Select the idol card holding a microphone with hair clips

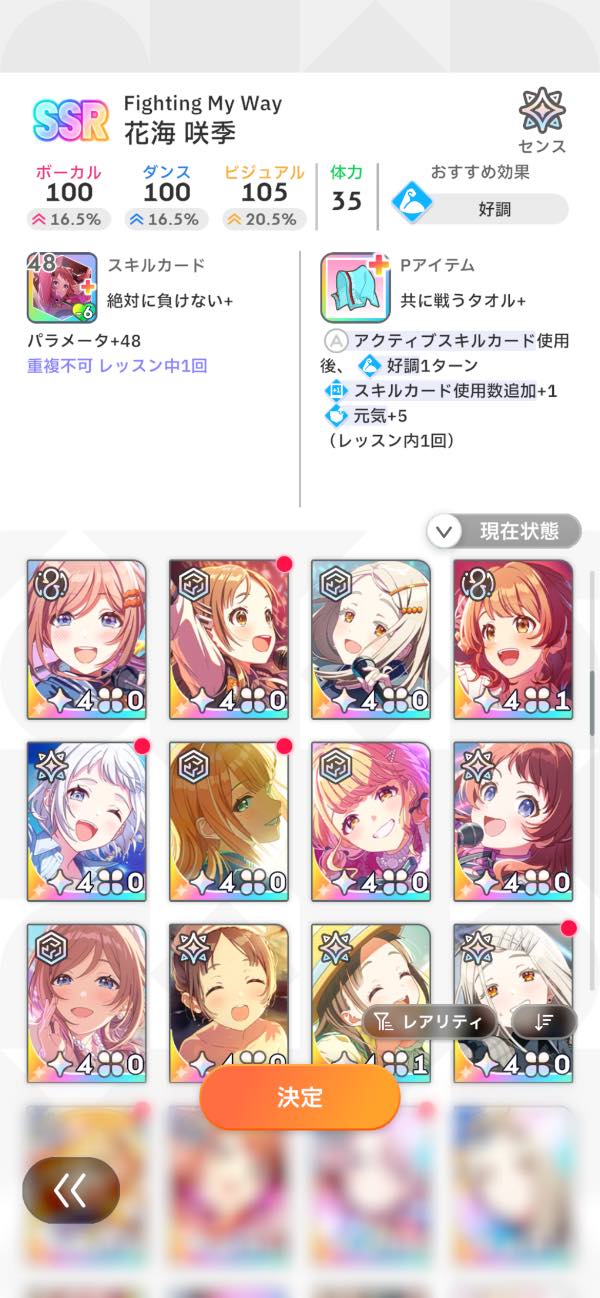click(371, 639)
